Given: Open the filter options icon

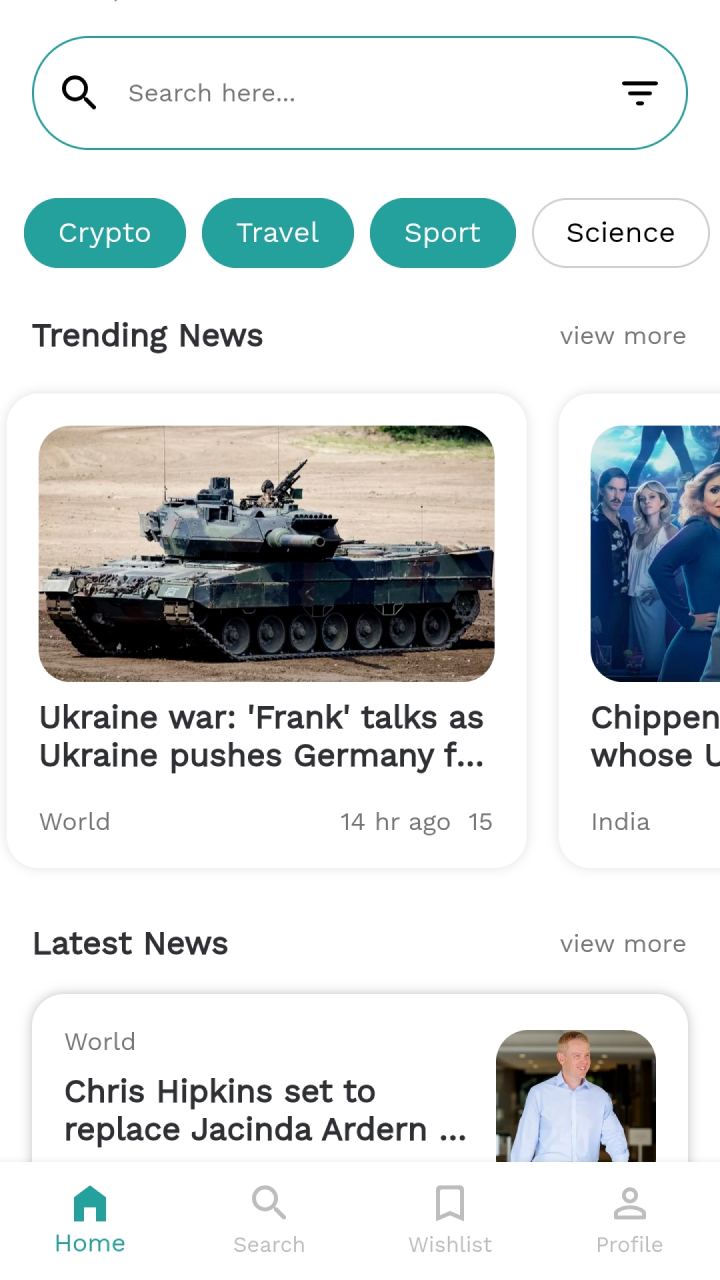Looking at the screenshot, I should 640,93.
